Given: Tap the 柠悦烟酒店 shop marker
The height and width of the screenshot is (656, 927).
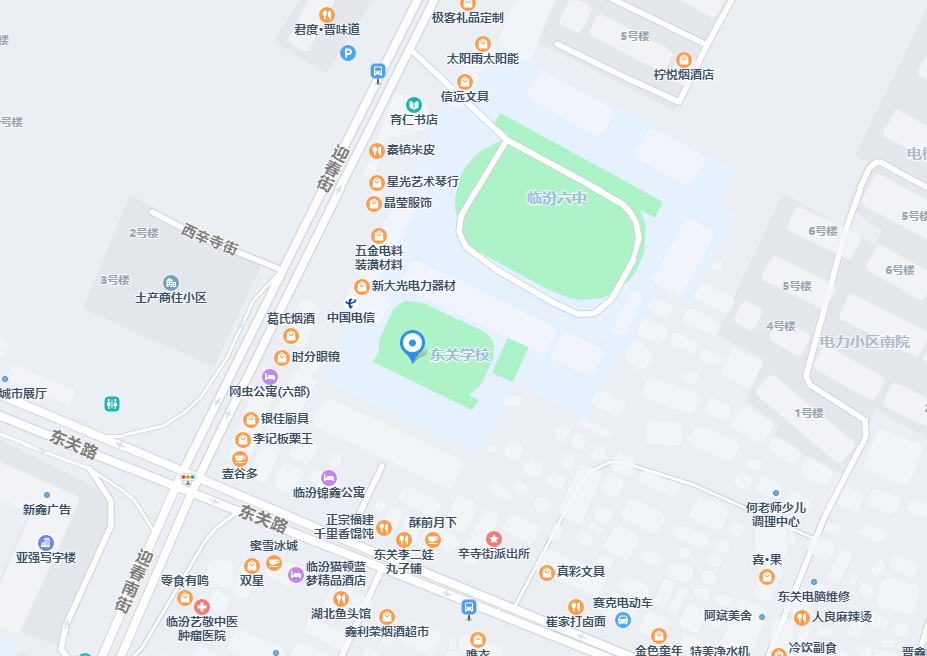Looking at the screenshot, I should click(683, 60).
